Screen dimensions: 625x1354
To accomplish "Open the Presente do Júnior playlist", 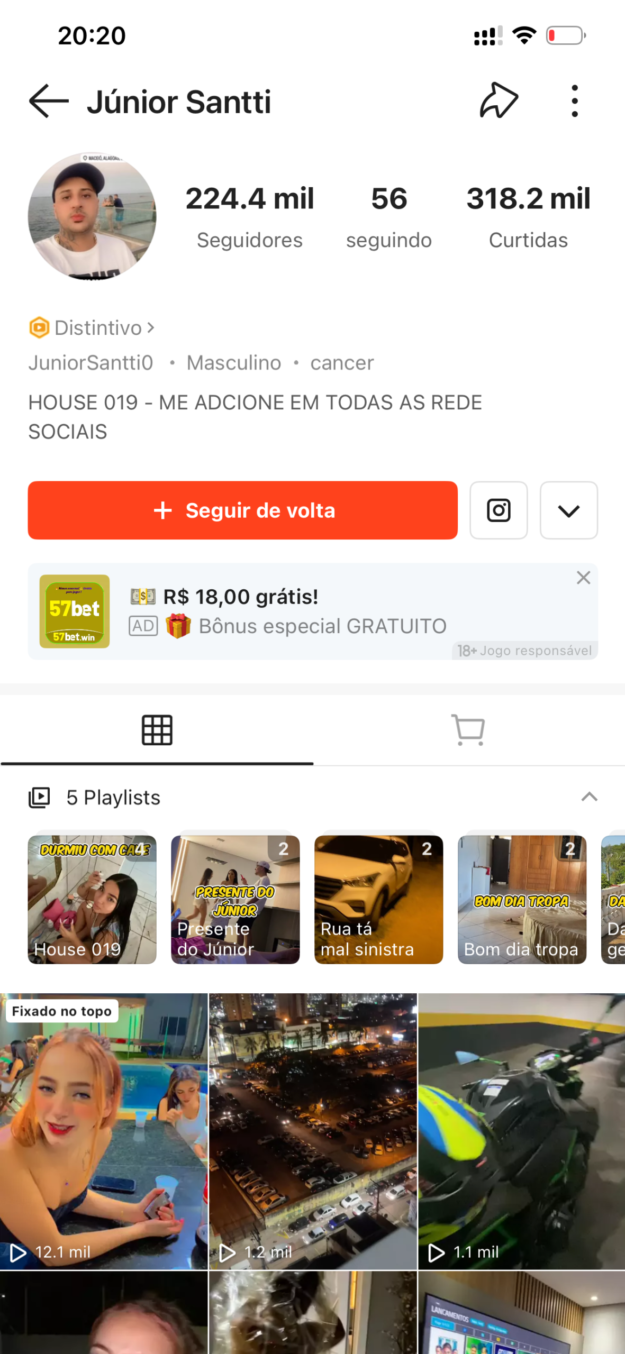I will click(x=235, y=899).
